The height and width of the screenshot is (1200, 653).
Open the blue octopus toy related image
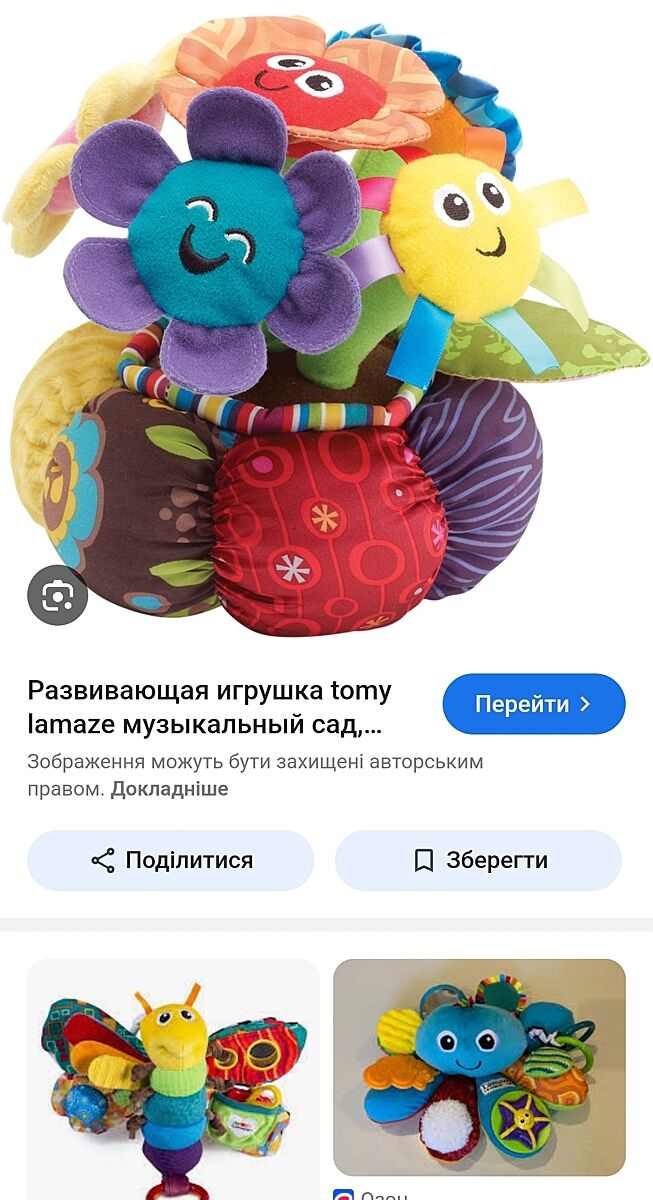coord(479,1066)
